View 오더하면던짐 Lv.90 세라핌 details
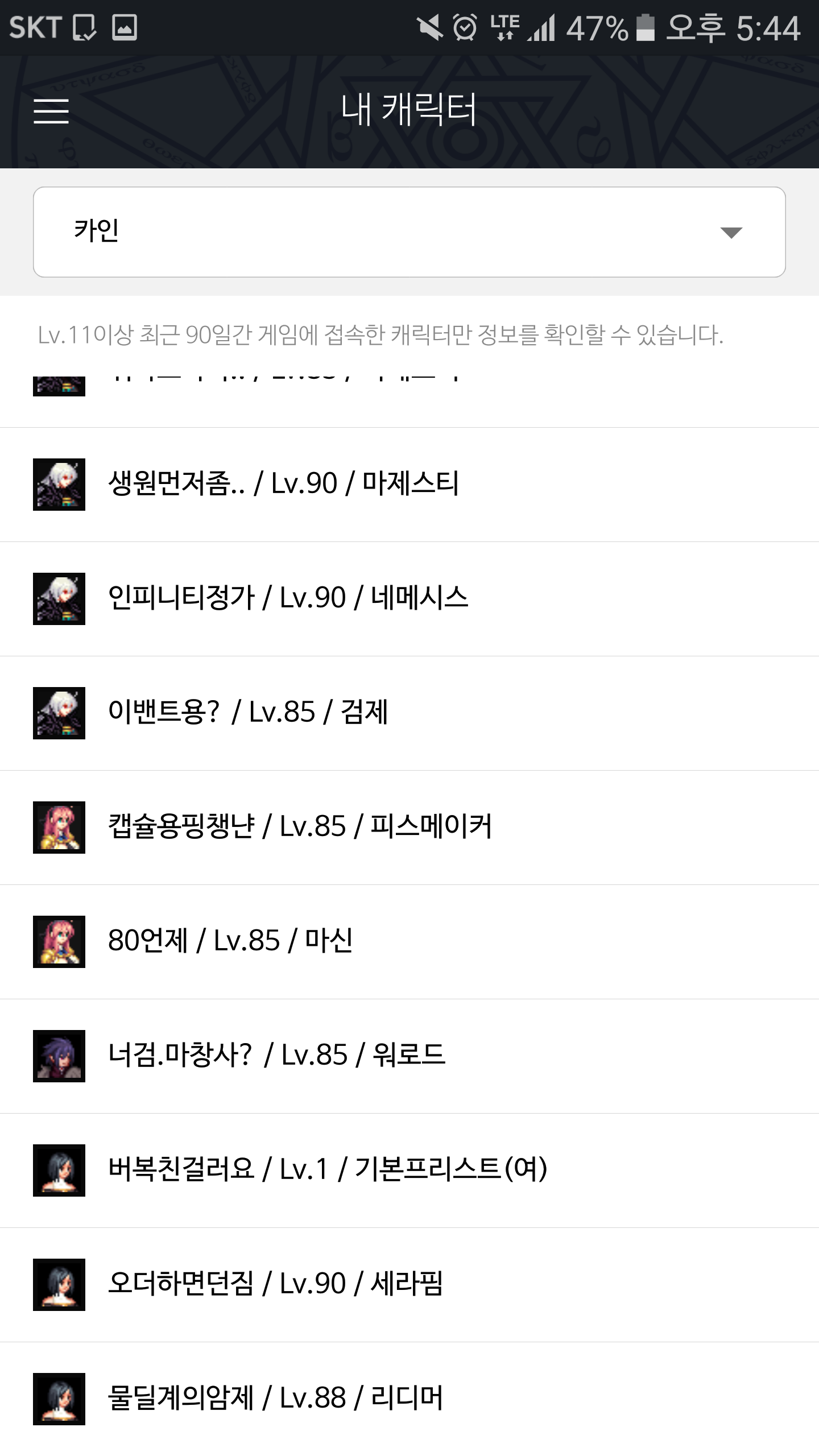This screenshot has height=1456, width=819. point(409,1285)
